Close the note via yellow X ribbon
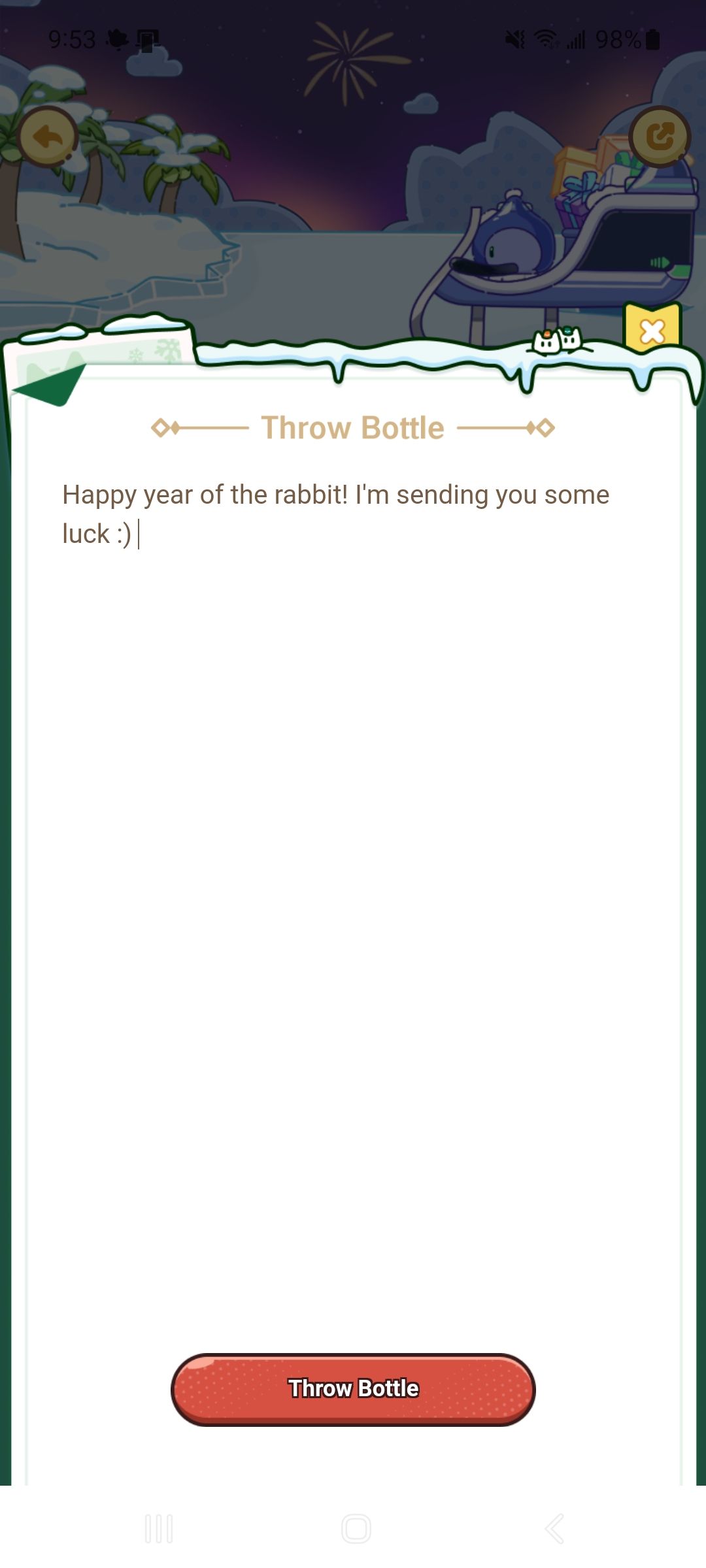This screenshot has width=706, height=1568. [x=652, y=332]
